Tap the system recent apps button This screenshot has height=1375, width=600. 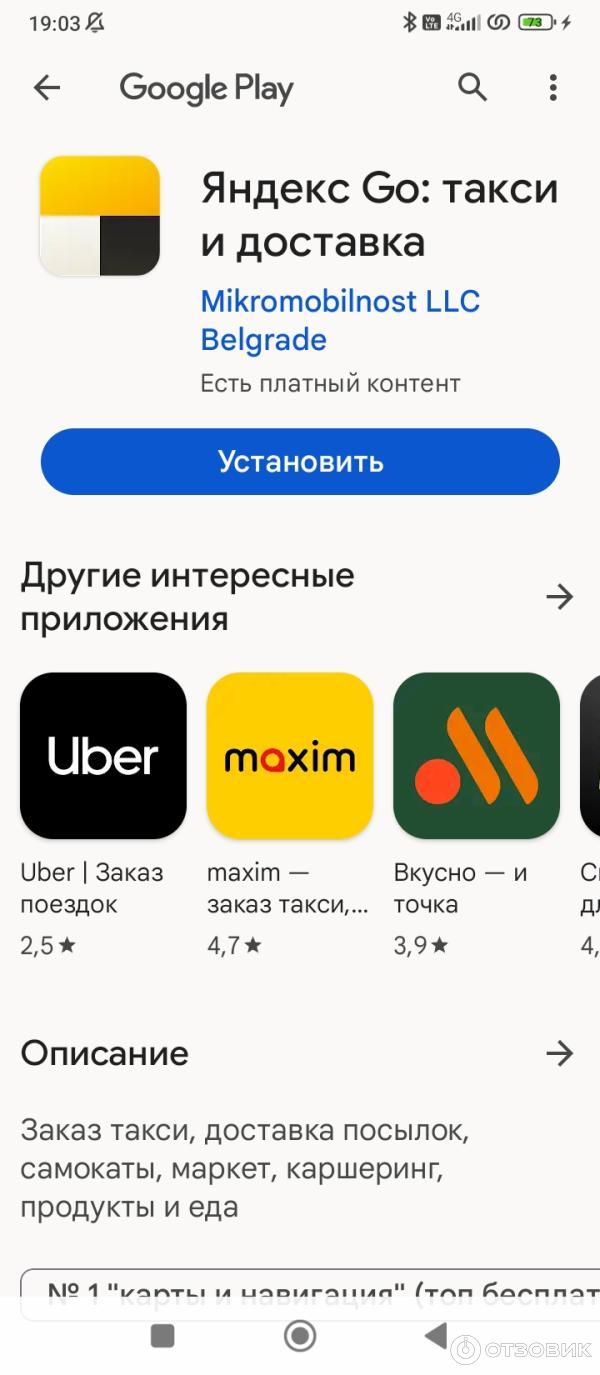162,1335
